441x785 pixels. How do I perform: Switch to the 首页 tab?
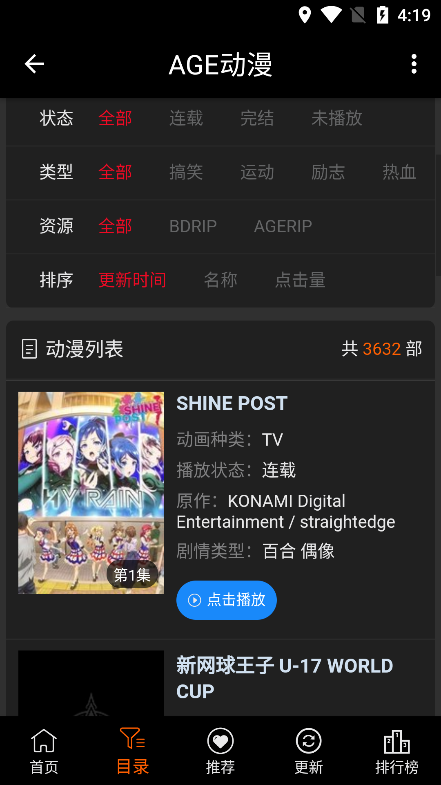44,751
